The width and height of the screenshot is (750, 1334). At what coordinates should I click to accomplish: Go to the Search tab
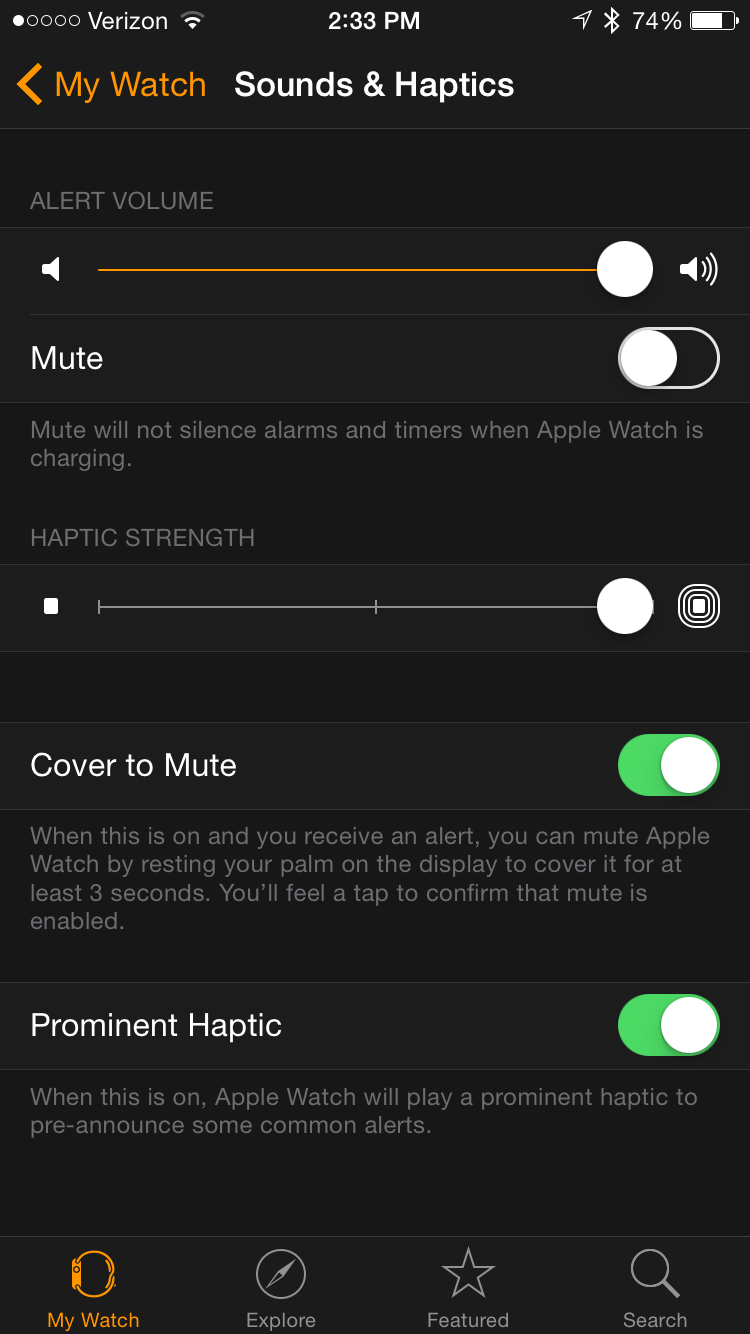(655, 1290)
